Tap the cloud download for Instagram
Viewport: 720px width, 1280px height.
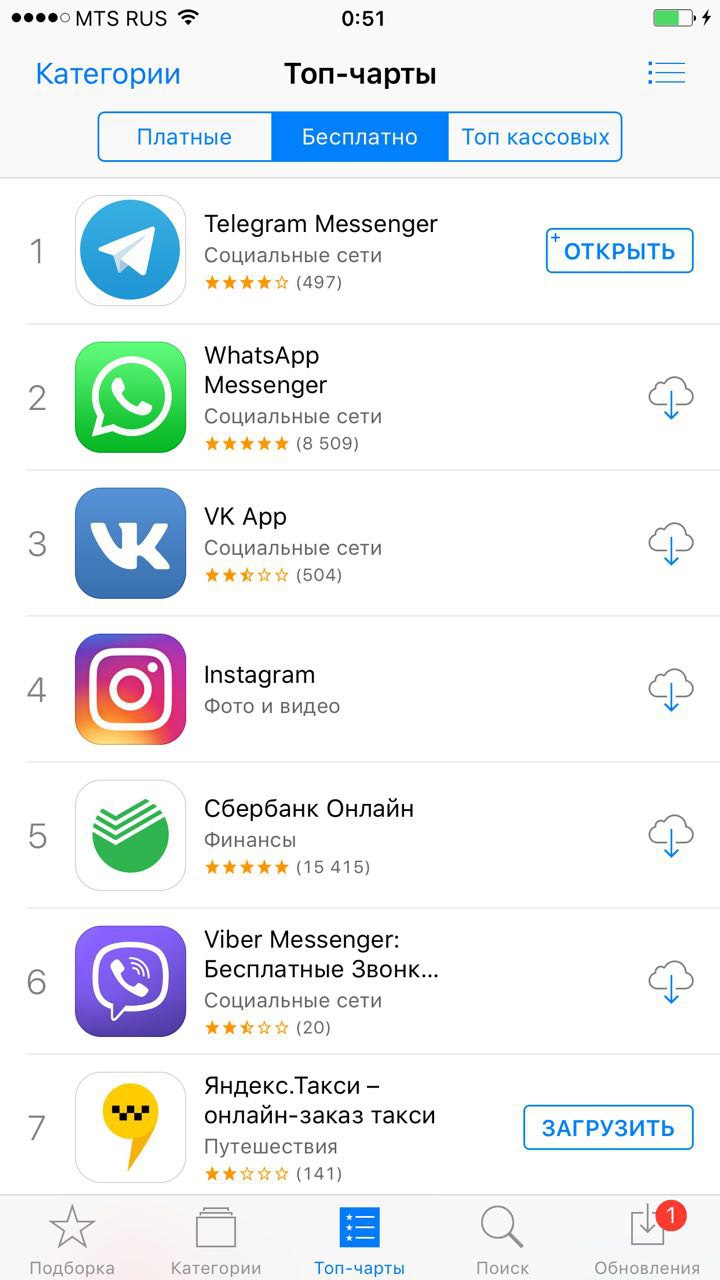pyautogui.click(x=670, y=690)
